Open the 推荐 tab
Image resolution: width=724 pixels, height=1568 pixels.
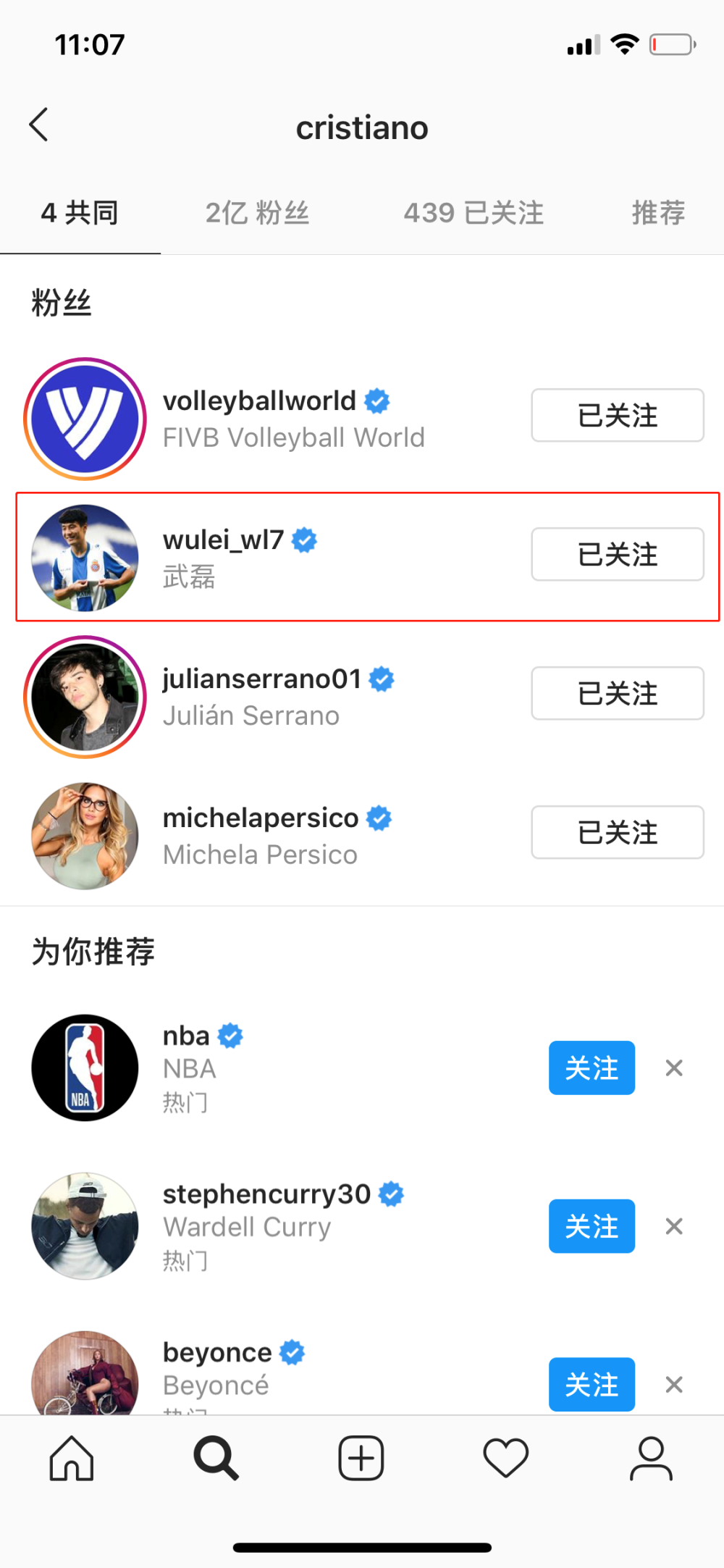657,213
